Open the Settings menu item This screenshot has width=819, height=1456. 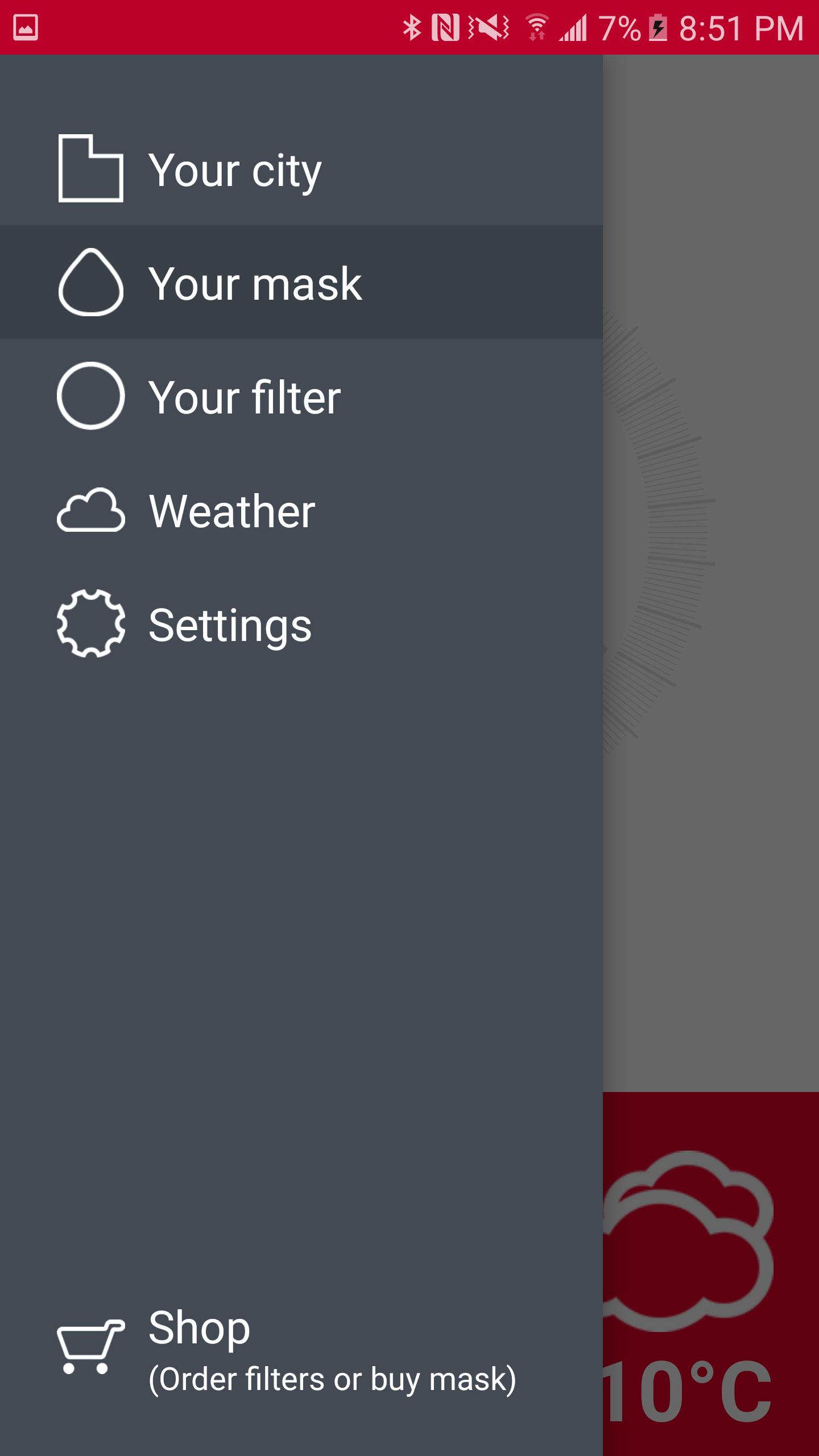[230, 624]
